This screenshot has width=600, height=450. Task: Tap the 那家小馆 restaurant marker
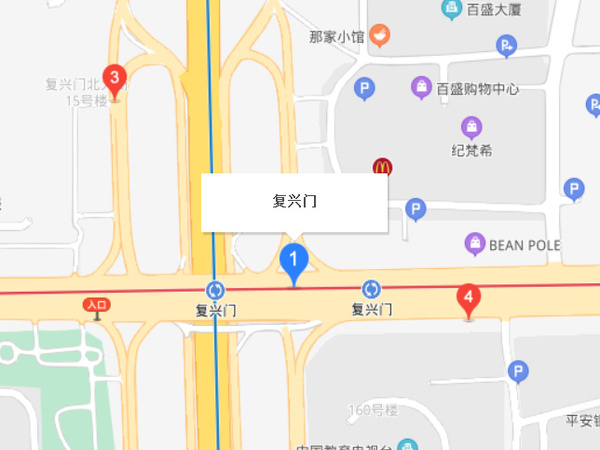380,38
